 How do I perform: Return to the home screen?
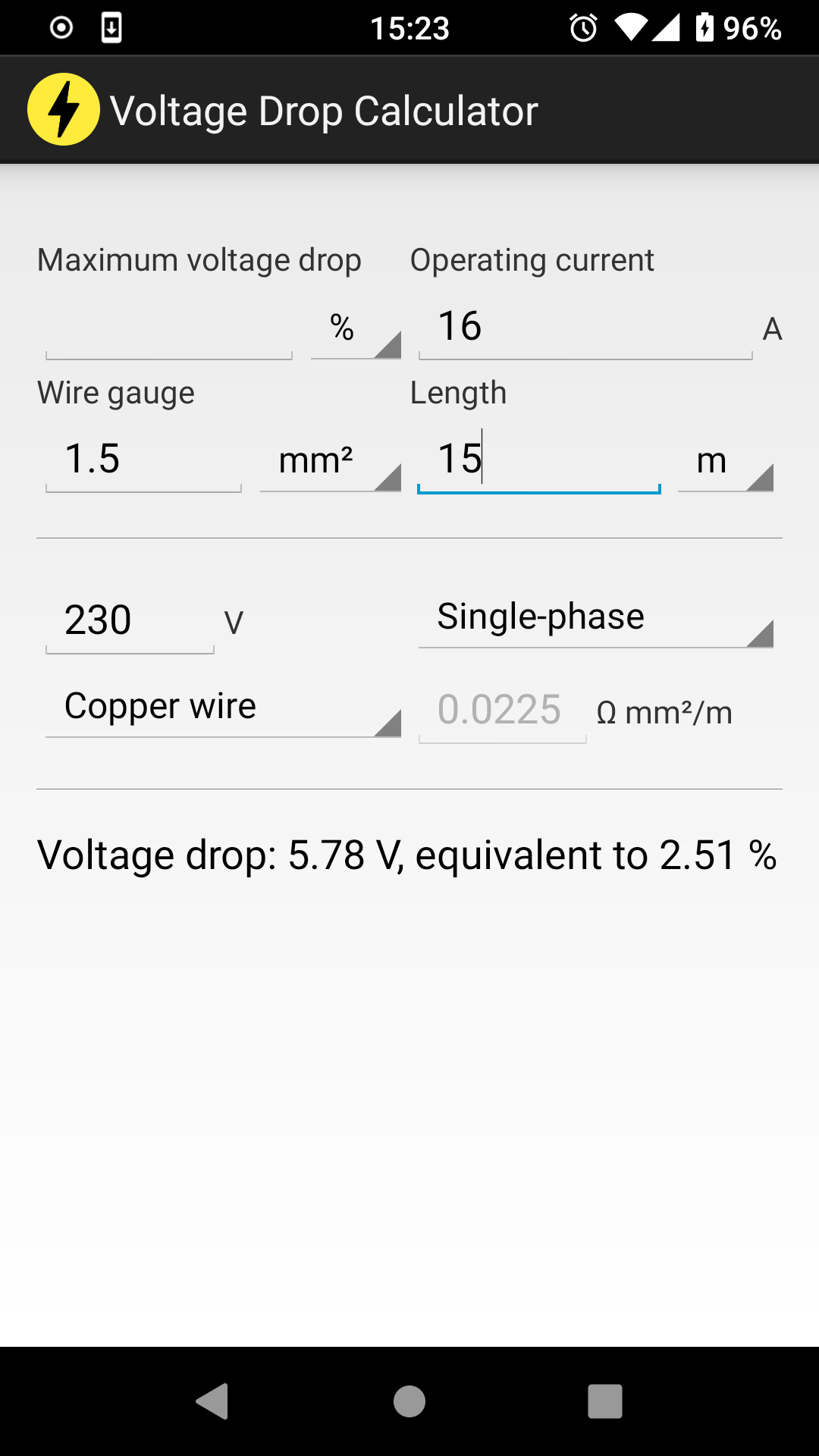tap(409, 1401)
